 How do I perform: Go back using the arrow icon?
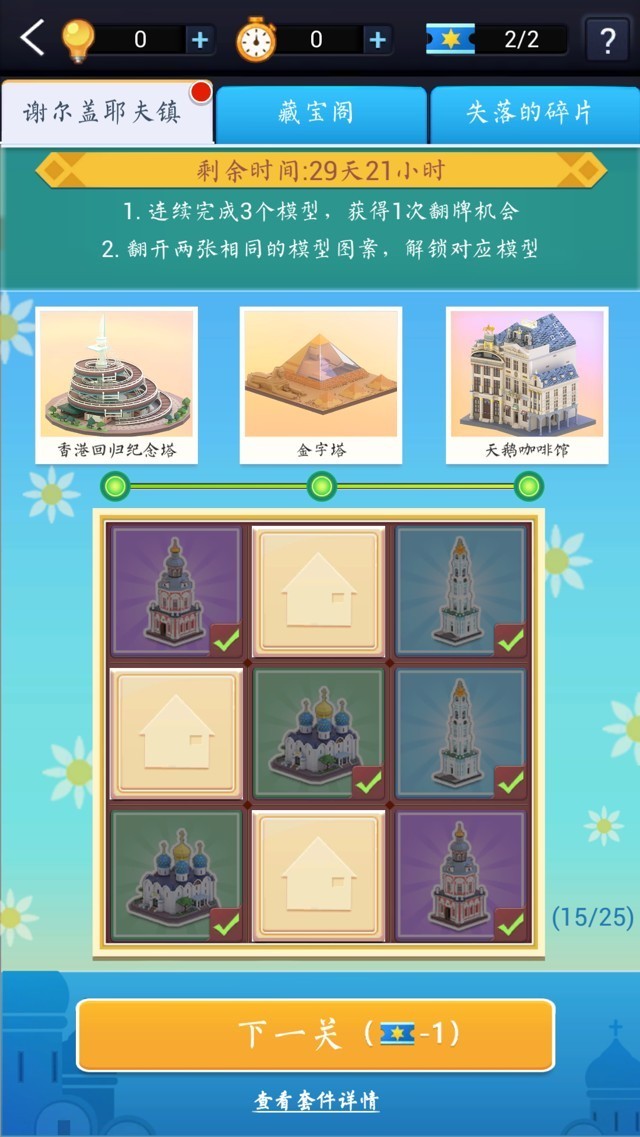(32, 39)
